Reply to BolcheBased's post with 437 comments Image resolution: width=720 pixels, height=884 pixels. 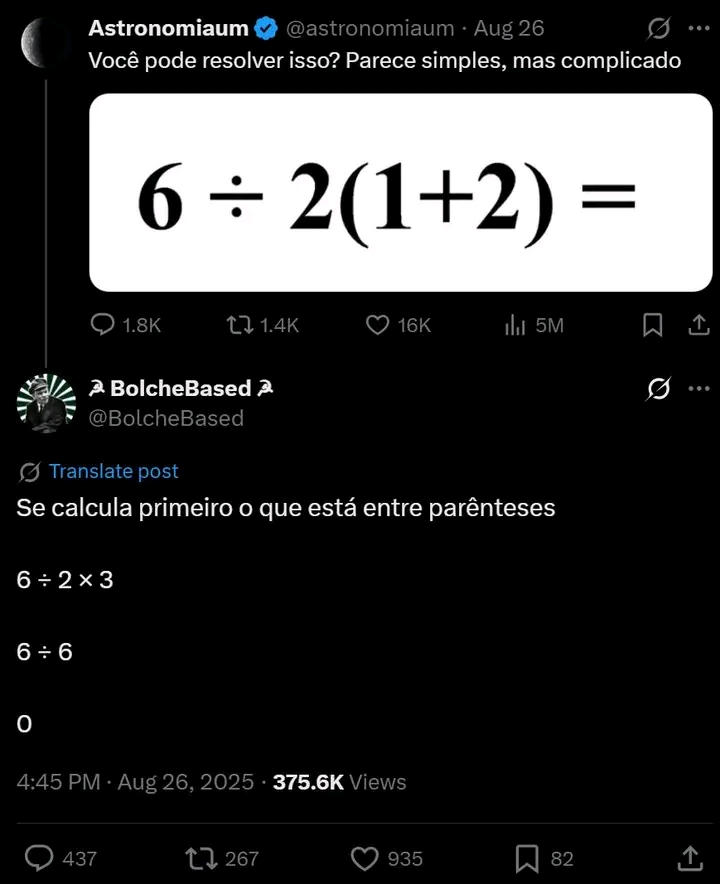tap(39, 858)
